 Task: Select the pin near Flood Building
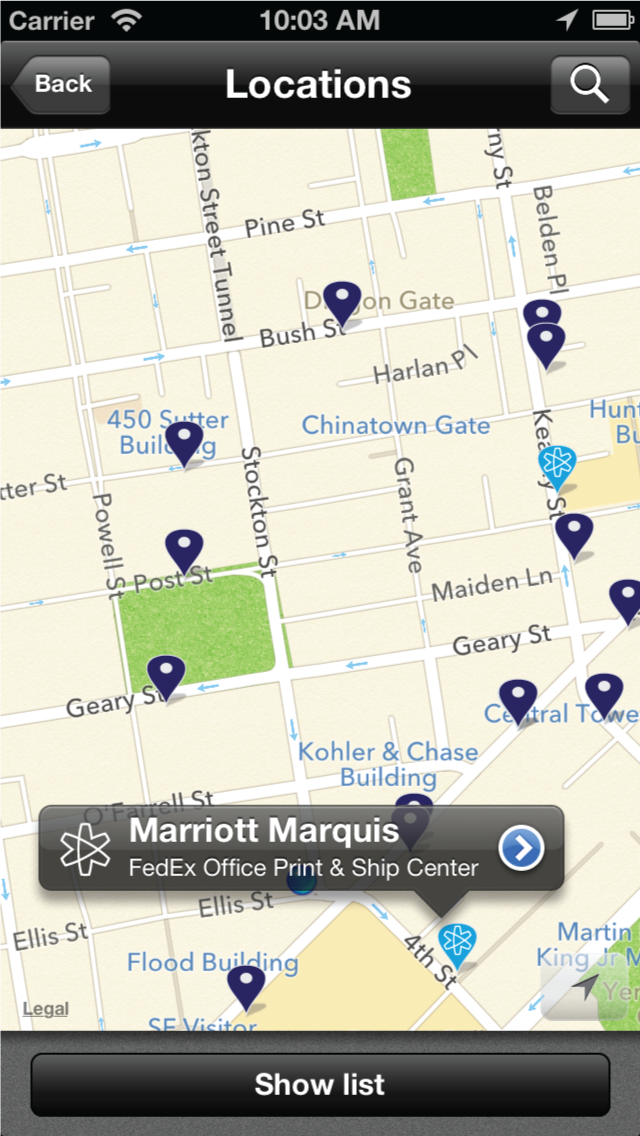(x=246, y=985)
